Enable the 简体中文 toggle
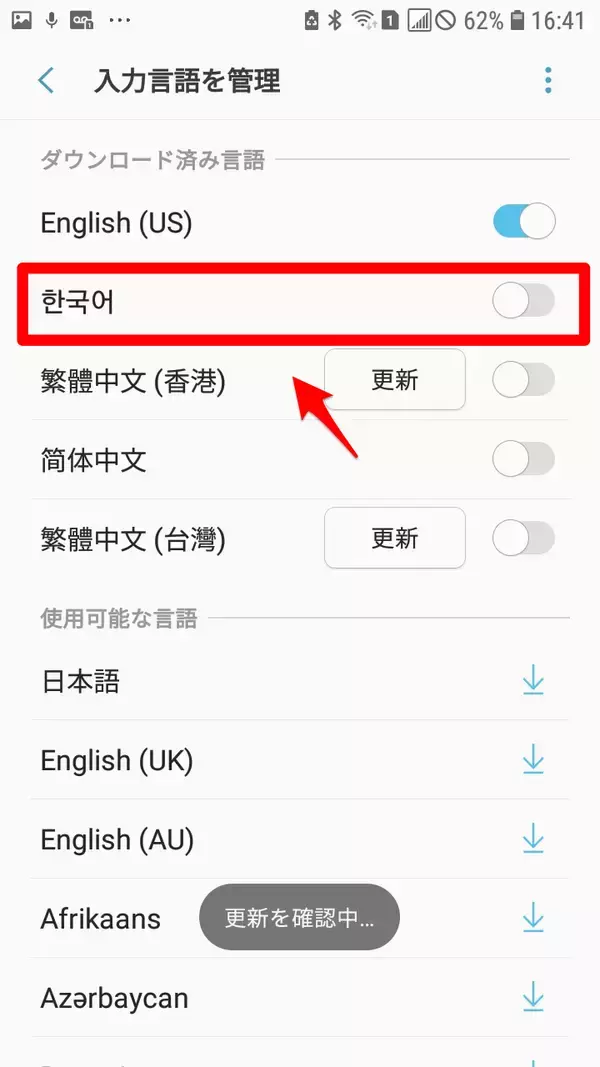 (524, 460)
